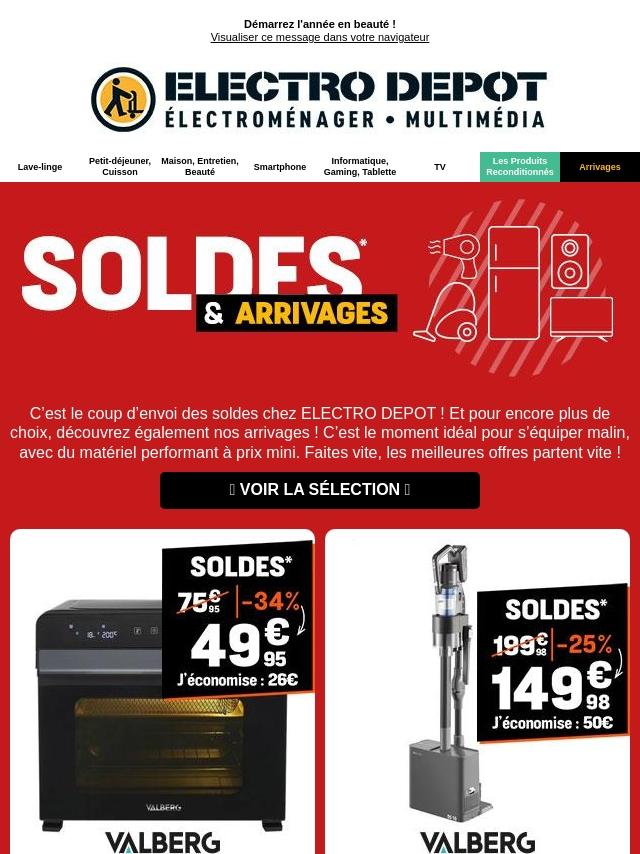Open 'Visualiser ce message dans votre navigateur' link
The image size is (640, 854).
click(x=320, y=37)
